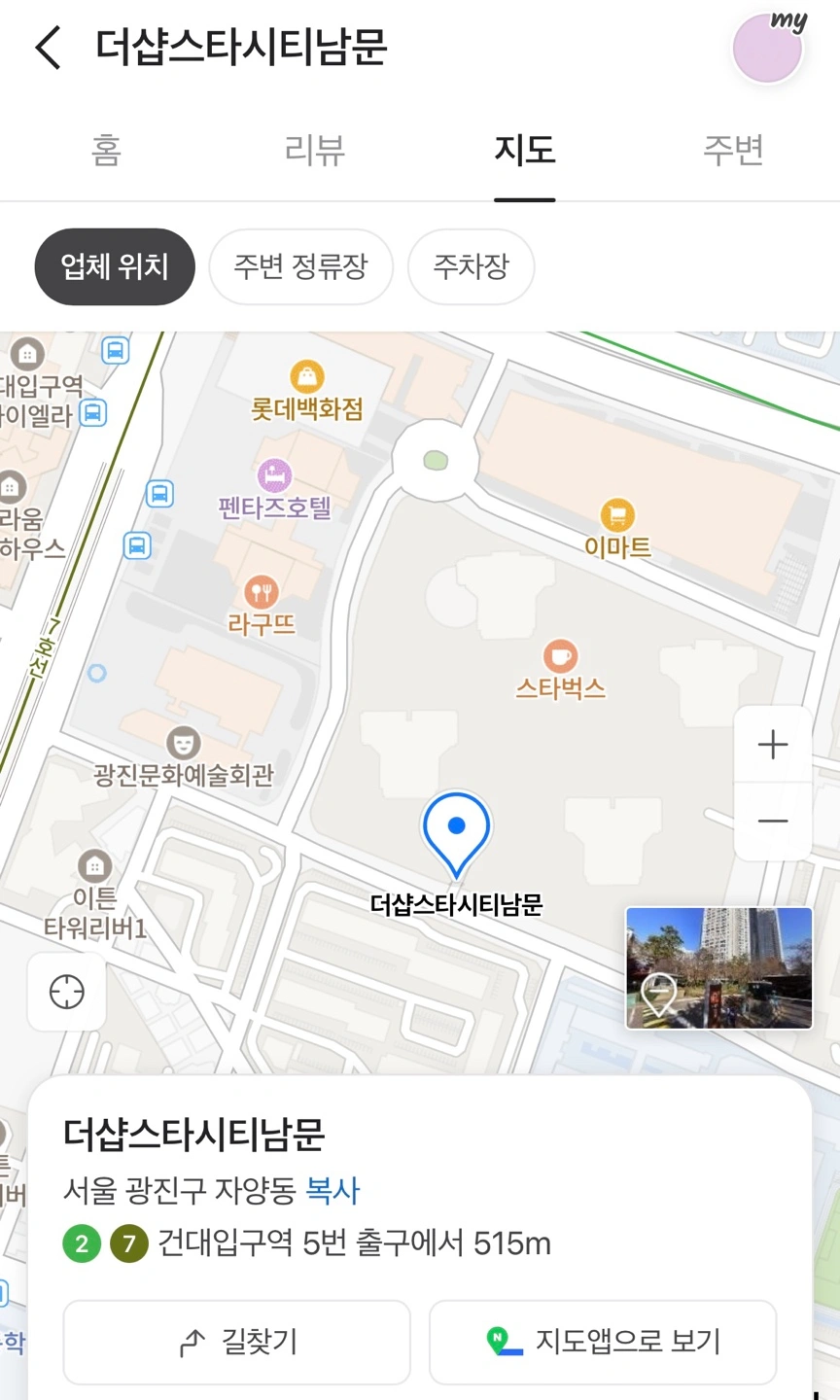The height and width of the screenshot is (1400, 840).
Task: Zoom in on the map
Action: point(773,746)
